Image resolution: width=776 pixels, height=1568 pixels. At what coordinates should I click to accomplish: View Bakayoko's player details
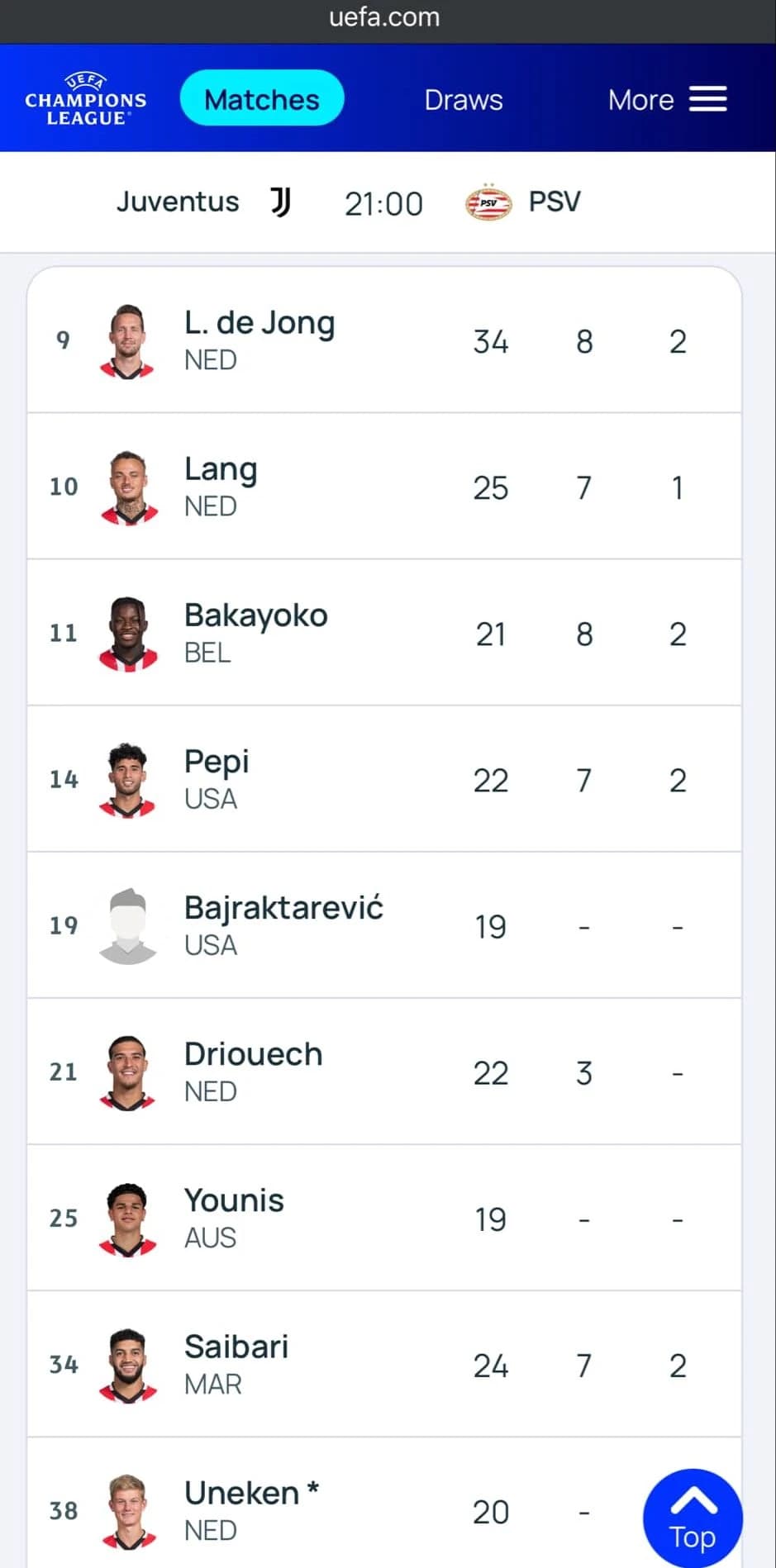click(384, 633)
